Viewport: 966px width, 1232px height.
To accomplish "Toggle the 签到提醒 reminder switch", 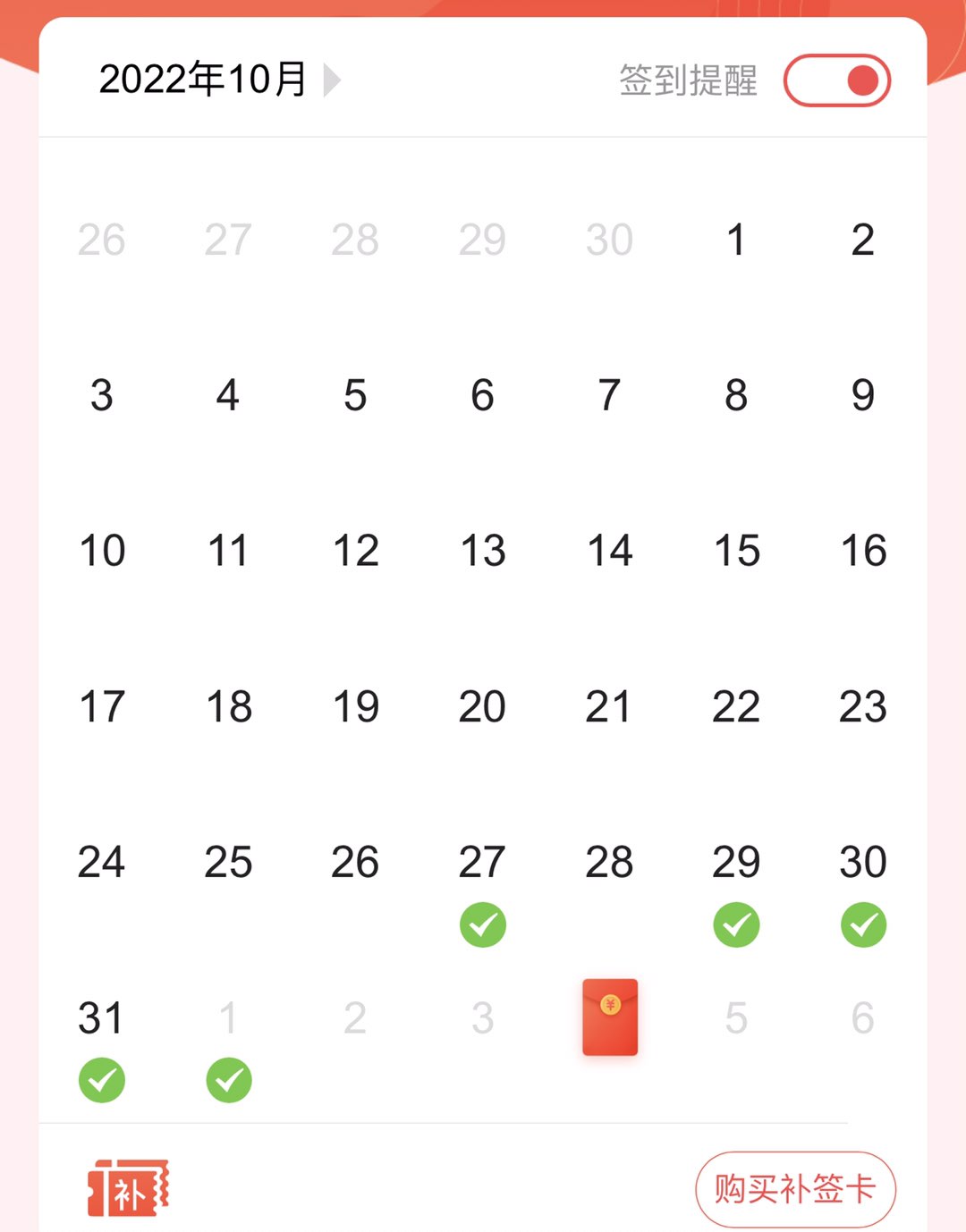I will coord(836,80).
